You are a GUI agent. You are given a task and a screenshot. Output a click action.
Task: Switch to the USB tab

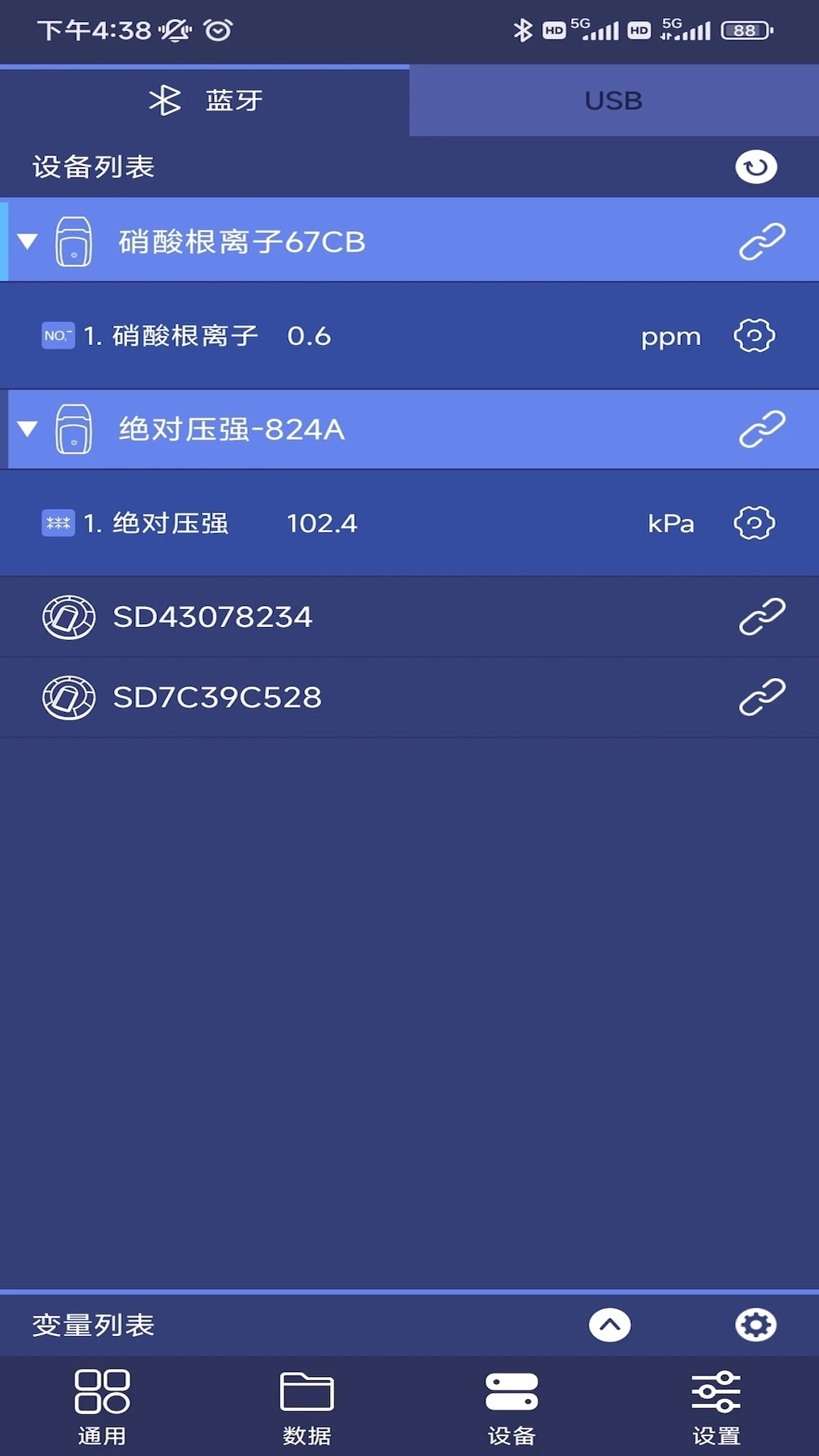point(613,99)
